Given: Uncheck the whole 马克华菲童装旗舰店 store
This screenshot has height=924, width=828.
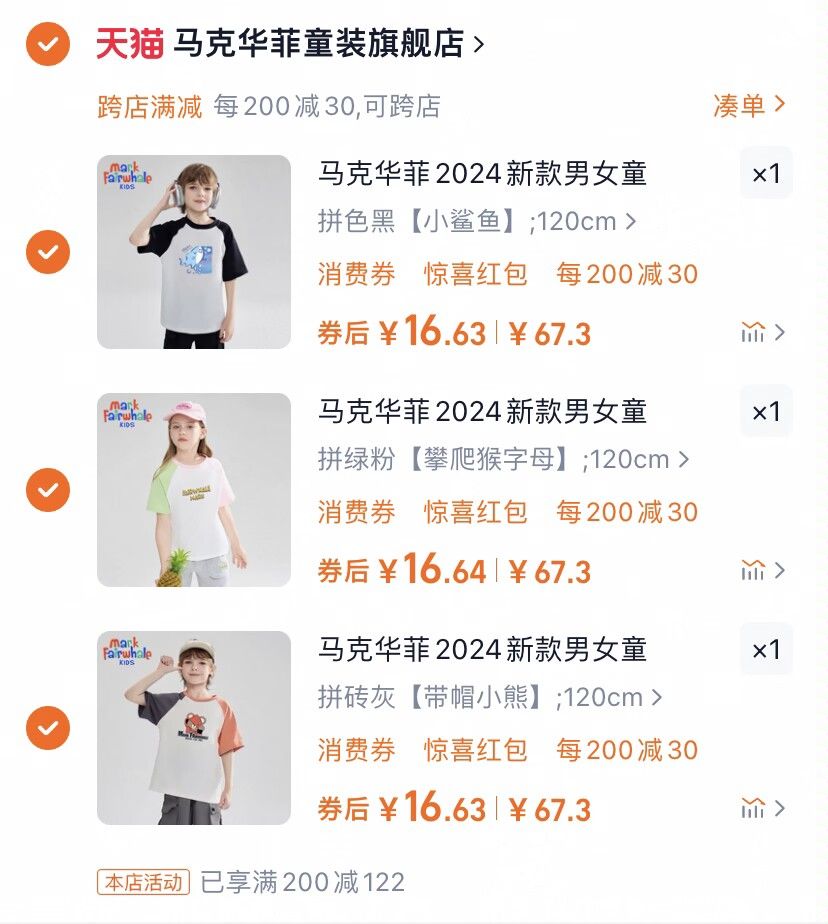Looking at the screenshot, I should click(47, 43).
